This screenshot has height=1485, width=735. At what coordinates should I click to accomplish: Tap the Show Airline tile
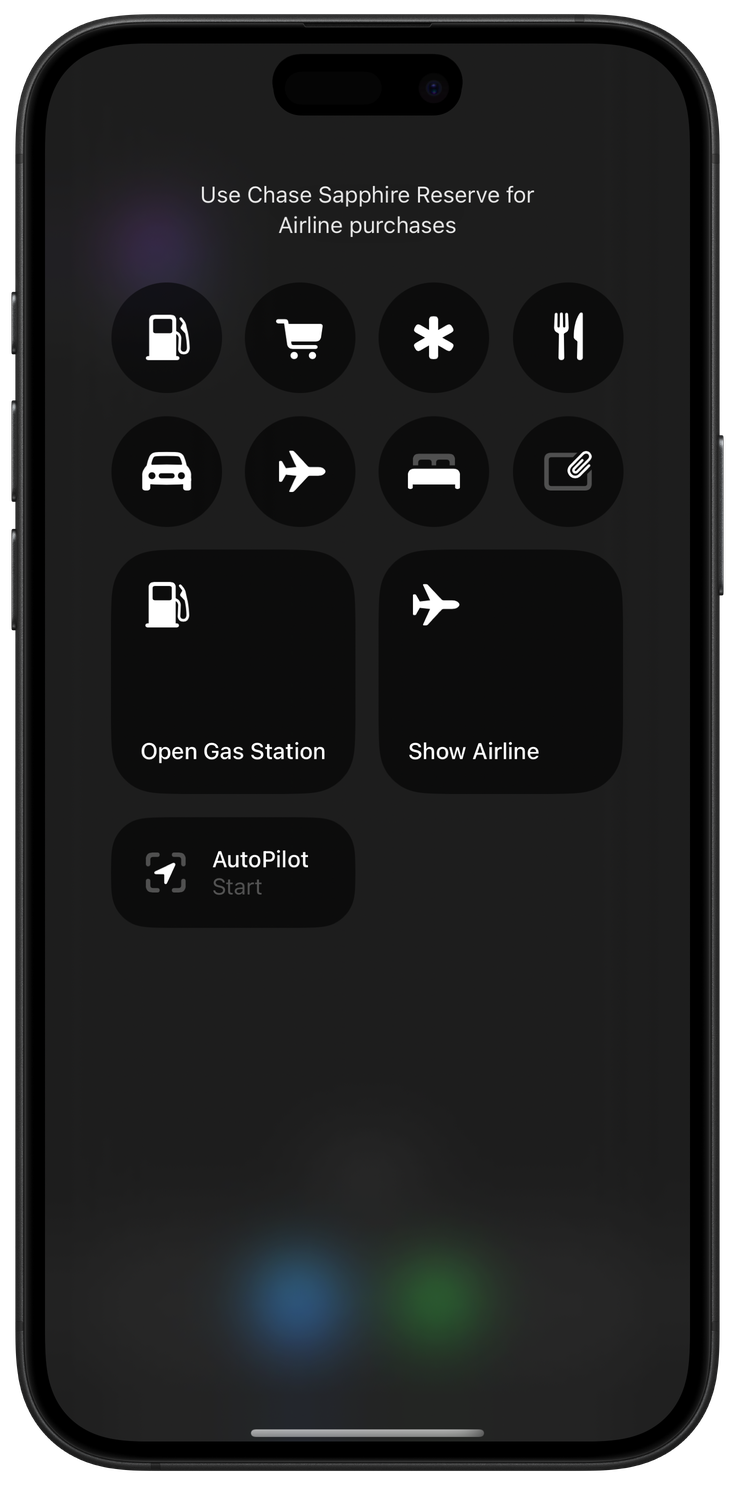(501, 672)
